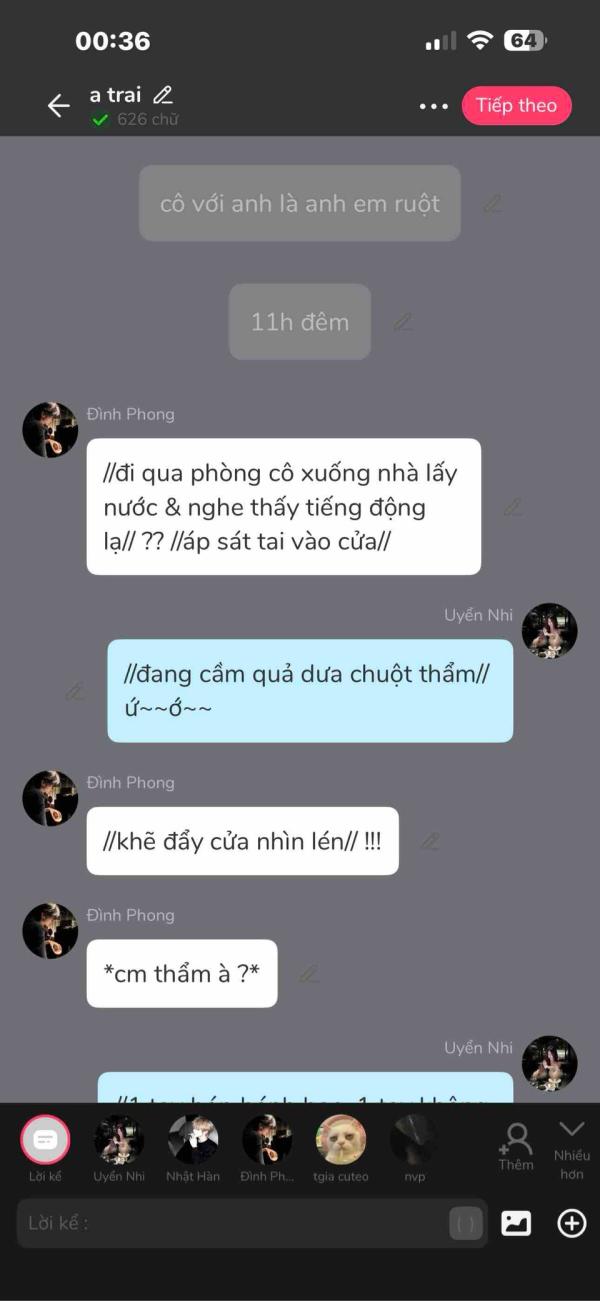
Task: Focus the Lời kể text input
Action: click(230, 1223)
